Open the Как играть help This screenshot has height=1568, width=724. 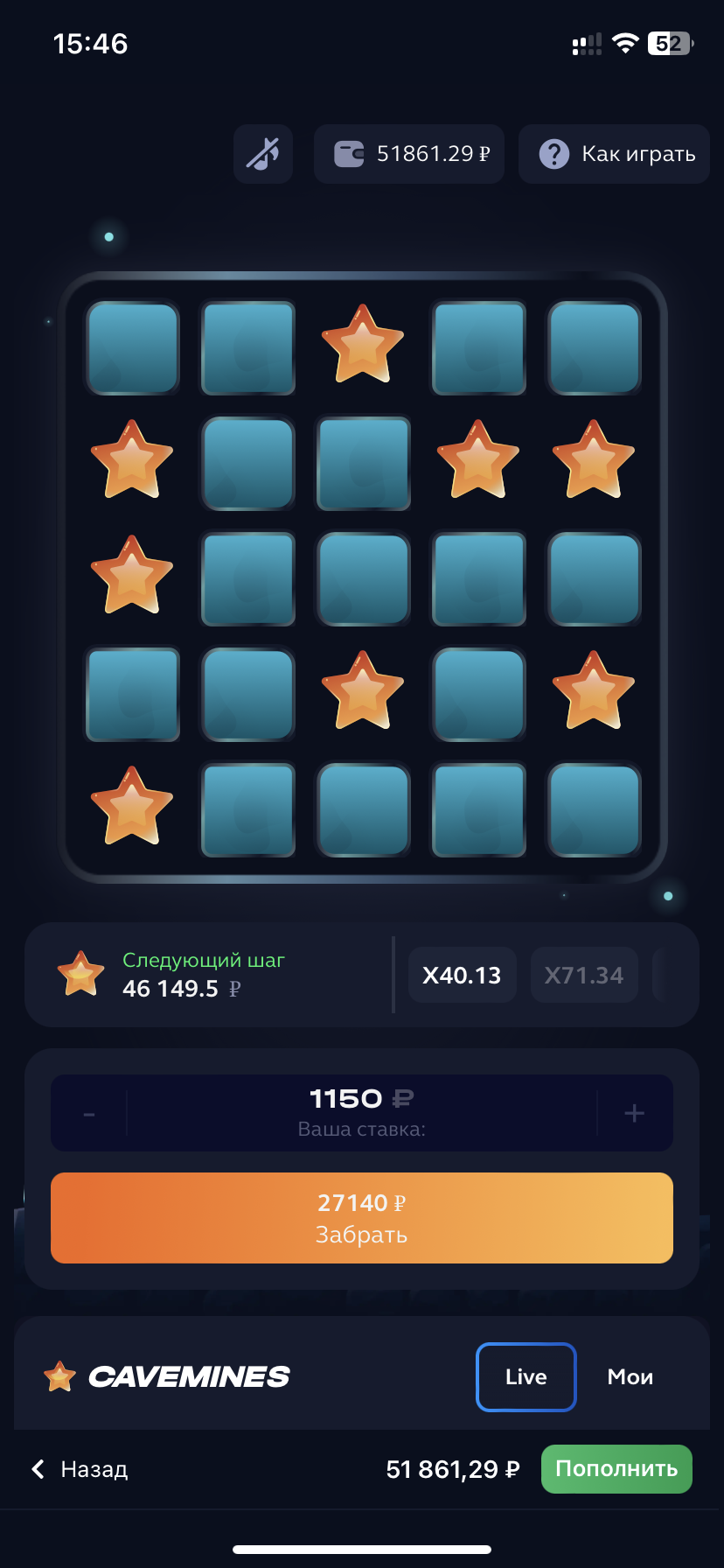[x=614, y=154]
